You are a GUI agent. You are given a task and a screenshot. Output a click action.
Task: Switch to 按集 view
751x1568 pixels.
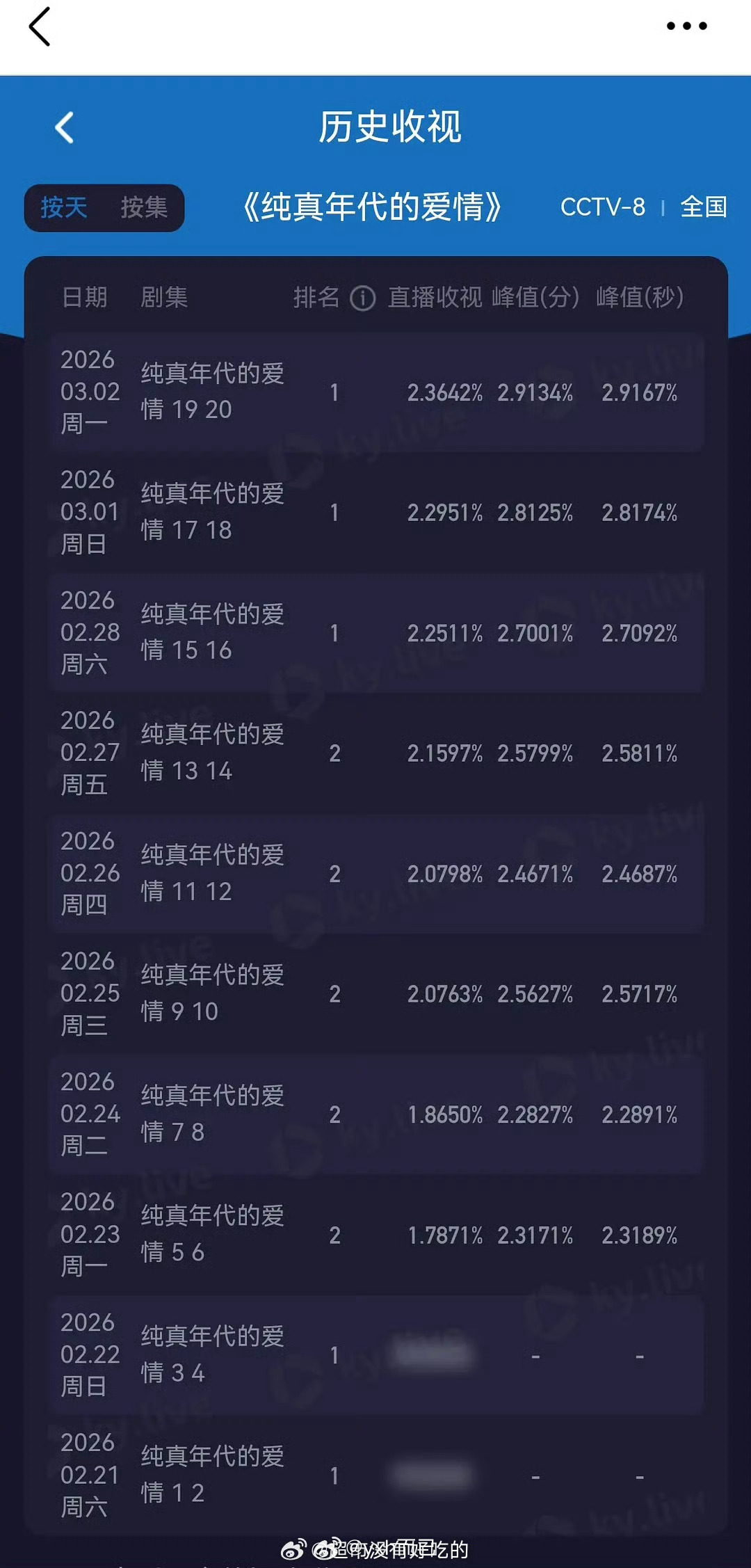point(144,208)
